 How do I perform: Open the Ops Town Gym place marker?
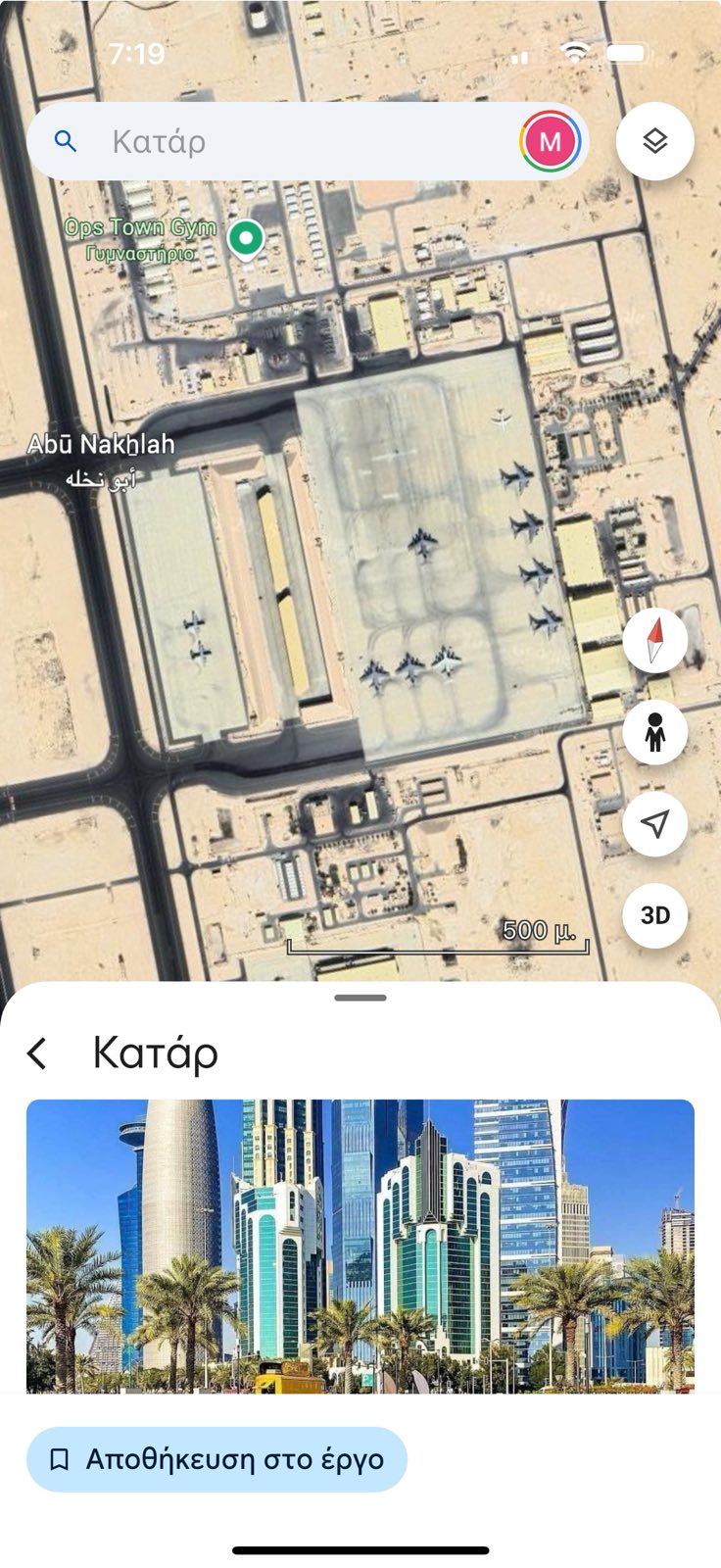pyautogui.click(x=246, y=238)
